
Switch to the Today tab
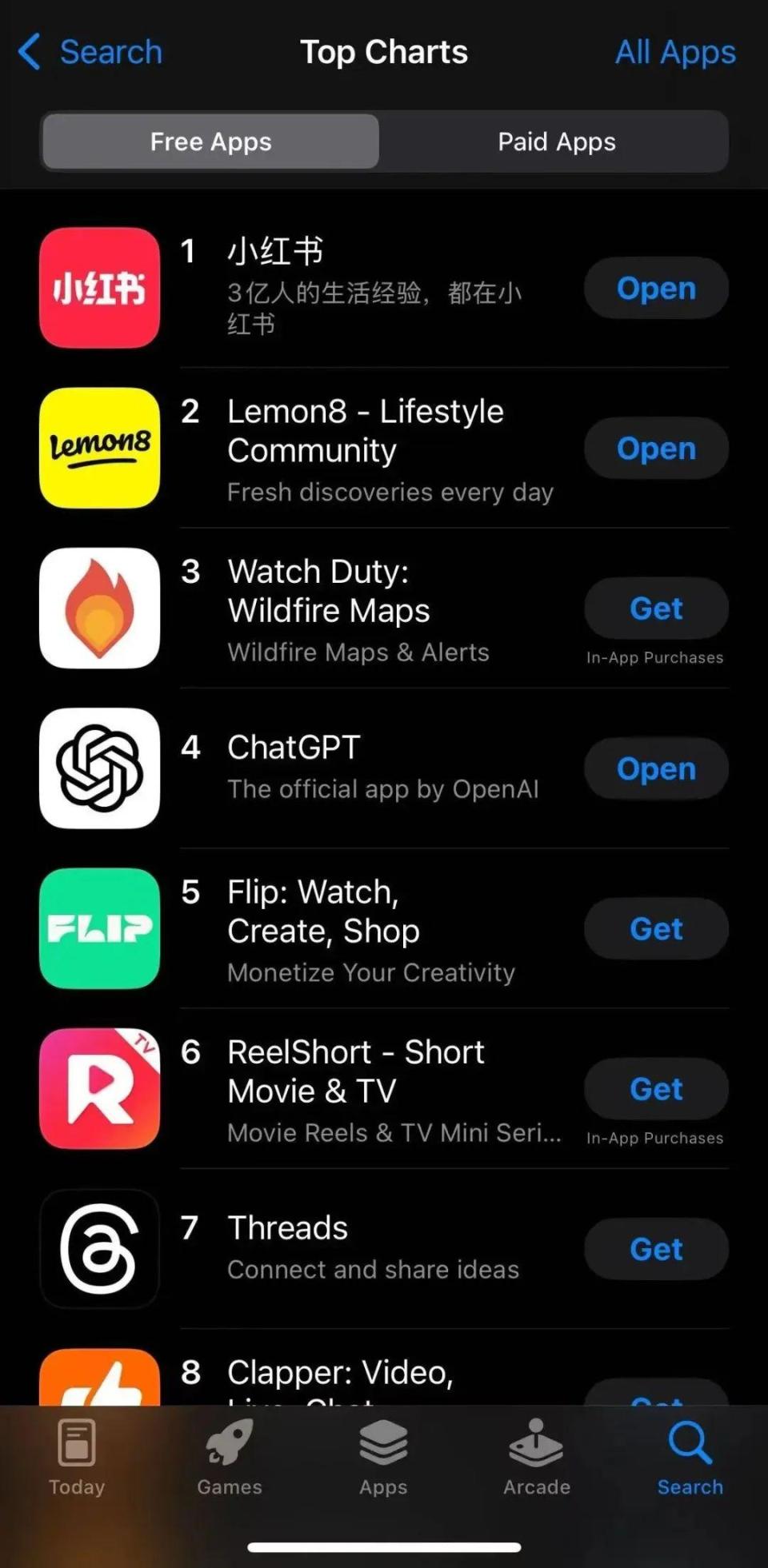click(x=77, y=1457)
